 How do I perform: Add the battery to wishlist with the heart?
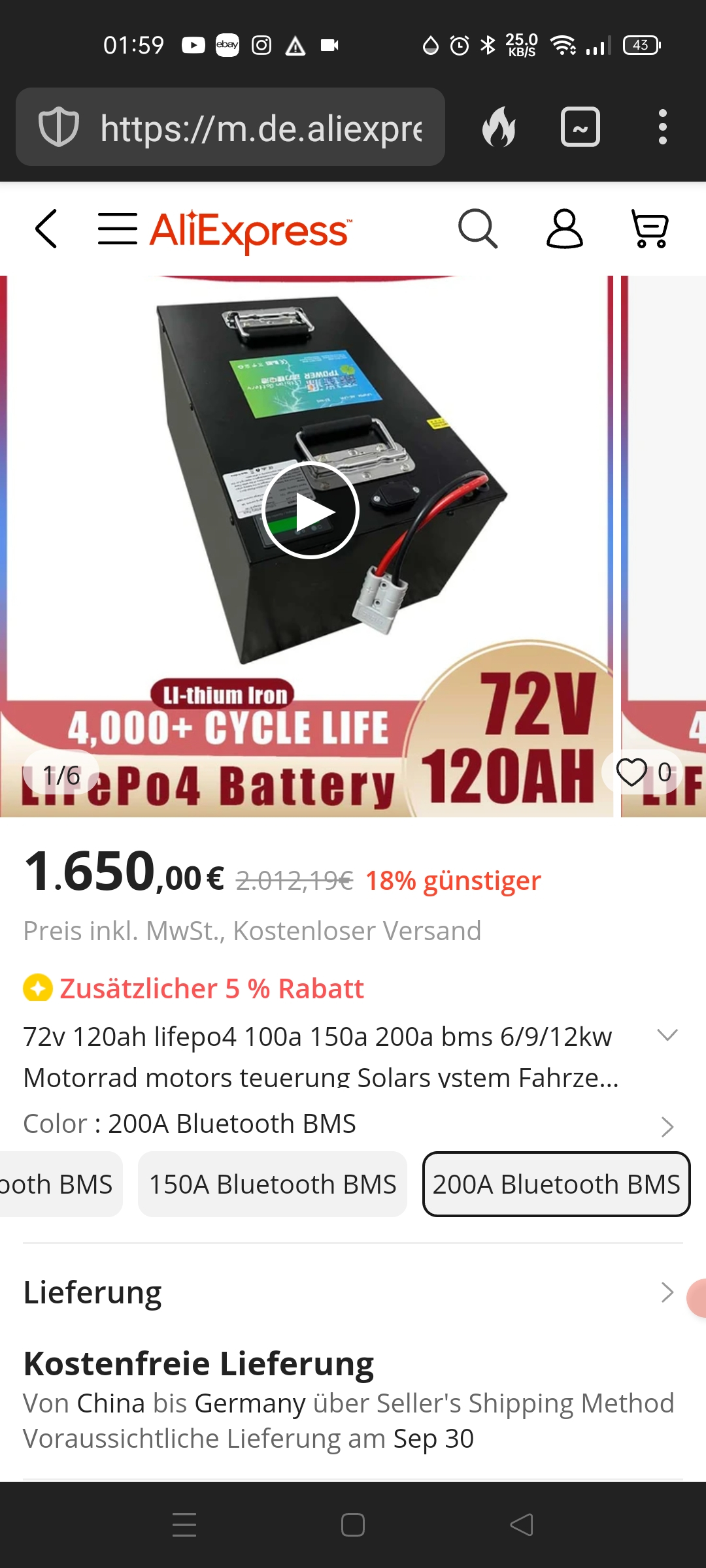(x=632, y=772)
